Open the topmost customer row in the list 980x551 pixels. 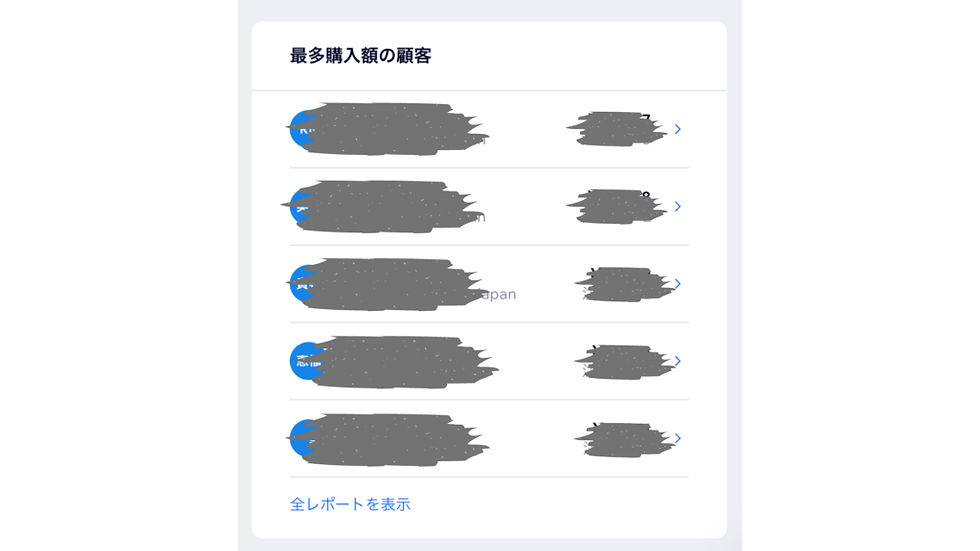(677, 129)
